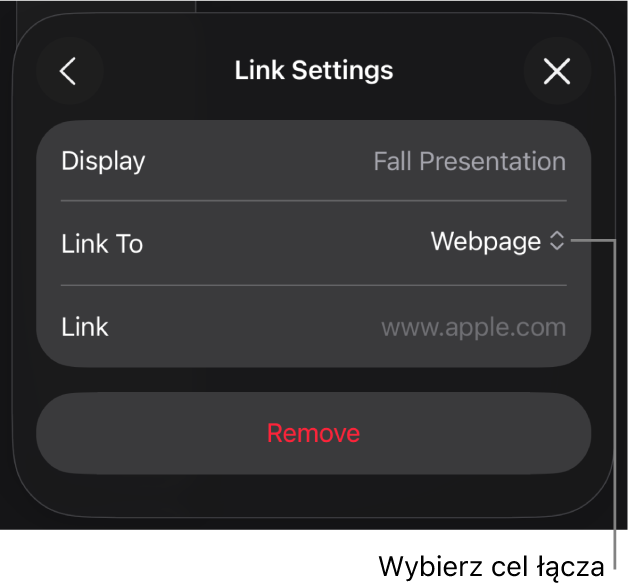628x585 pixels.
Task: Remove the link
Action: pos(313,433)
